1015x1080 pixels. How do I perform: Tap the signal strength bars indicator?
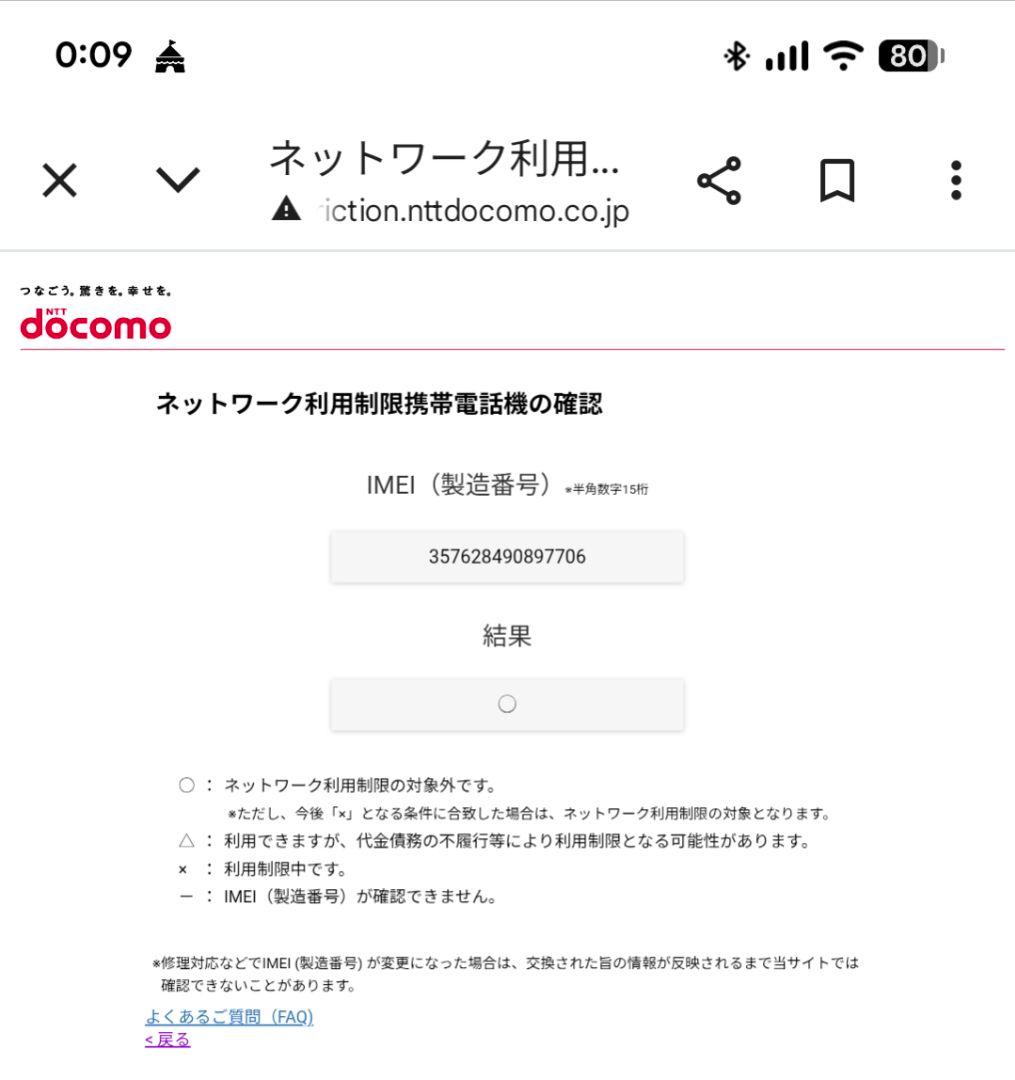(x=789, y=59)
